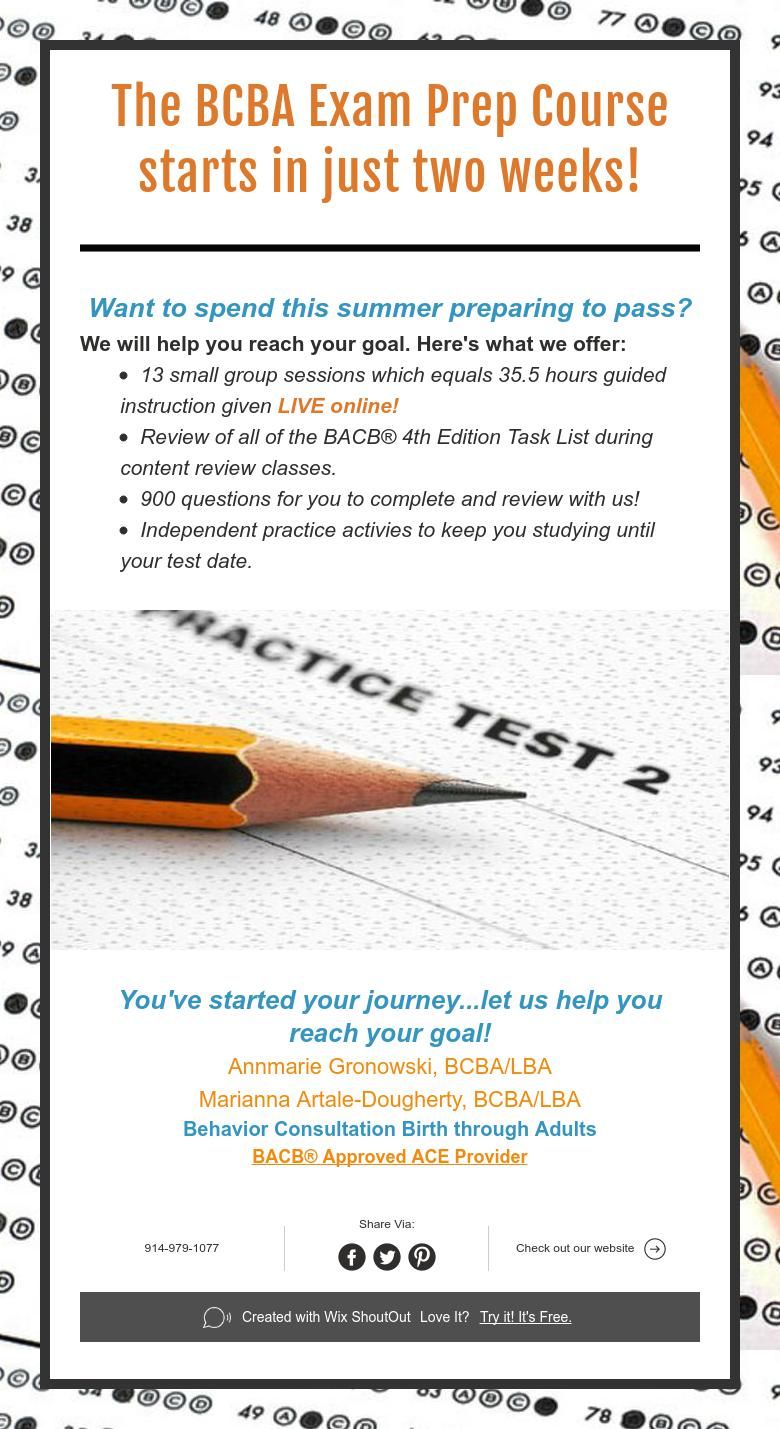Viewport: 780px width, 1429px height.
Task: Call the 914-979-1077 phone number
Action: point(181,1248)
